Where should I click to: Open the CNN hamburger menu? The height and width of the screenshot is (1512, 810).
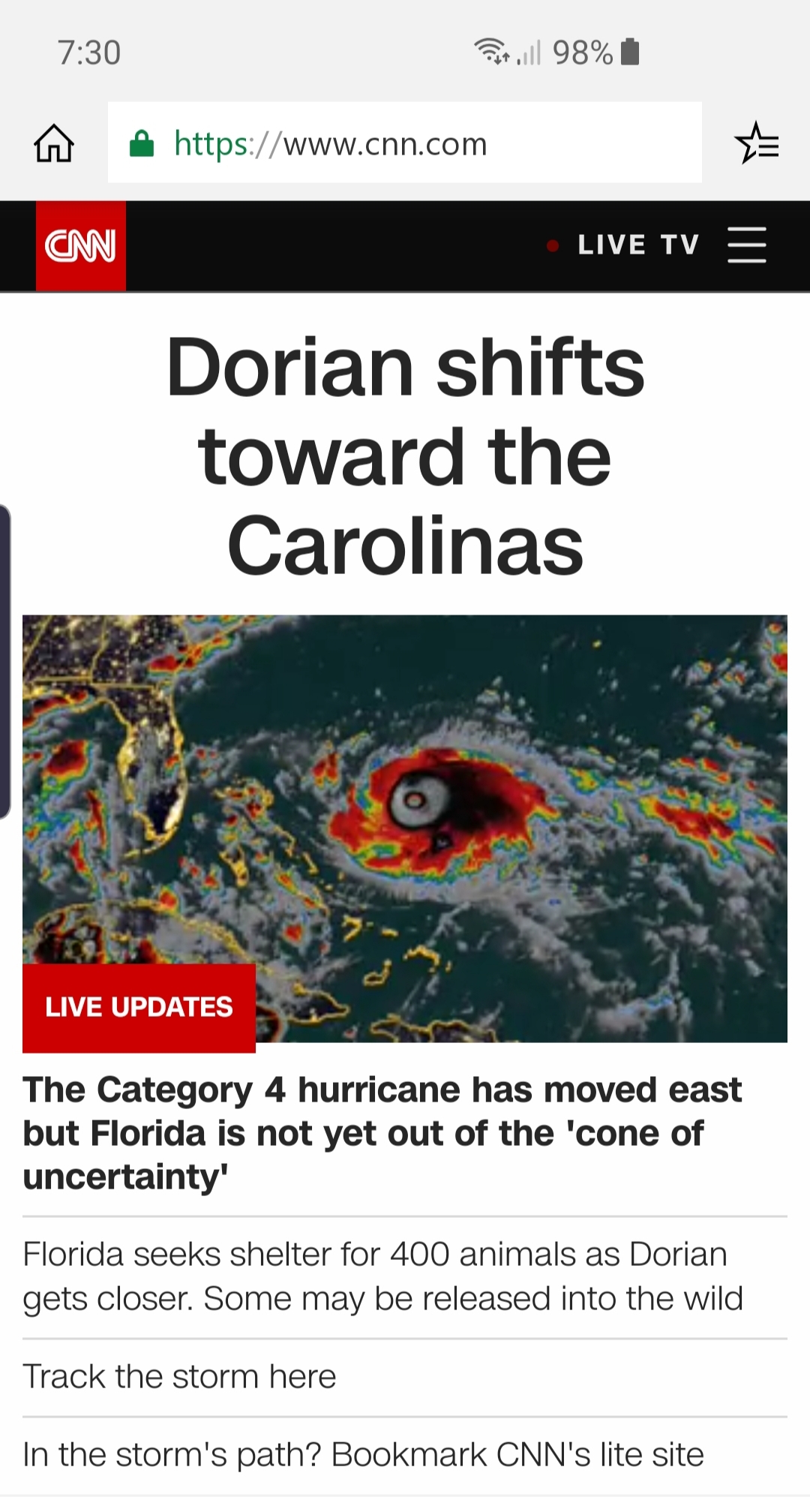pos(747,245)
